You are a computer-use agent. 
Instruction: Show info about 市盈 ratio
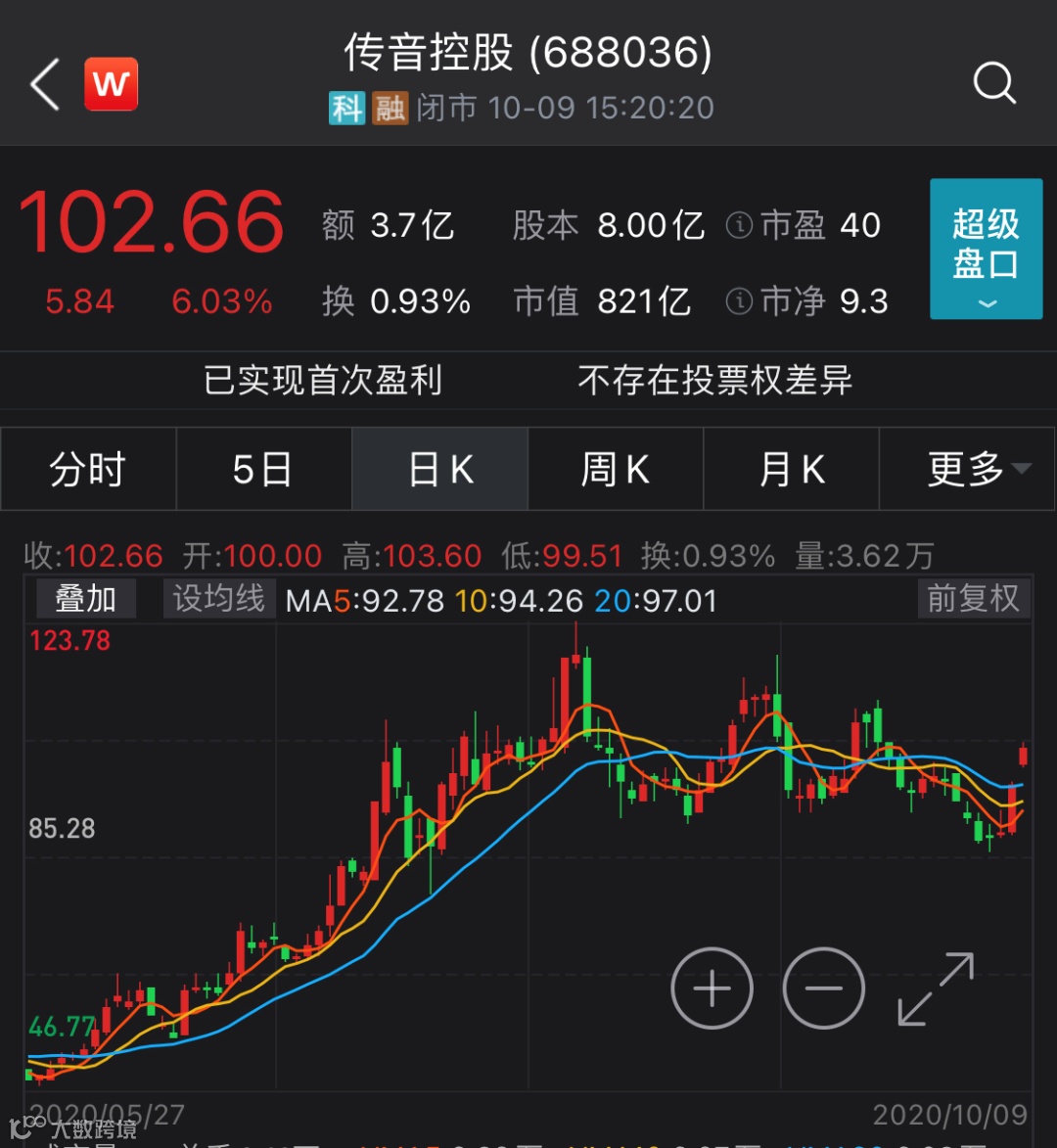[x=739, y=226]
